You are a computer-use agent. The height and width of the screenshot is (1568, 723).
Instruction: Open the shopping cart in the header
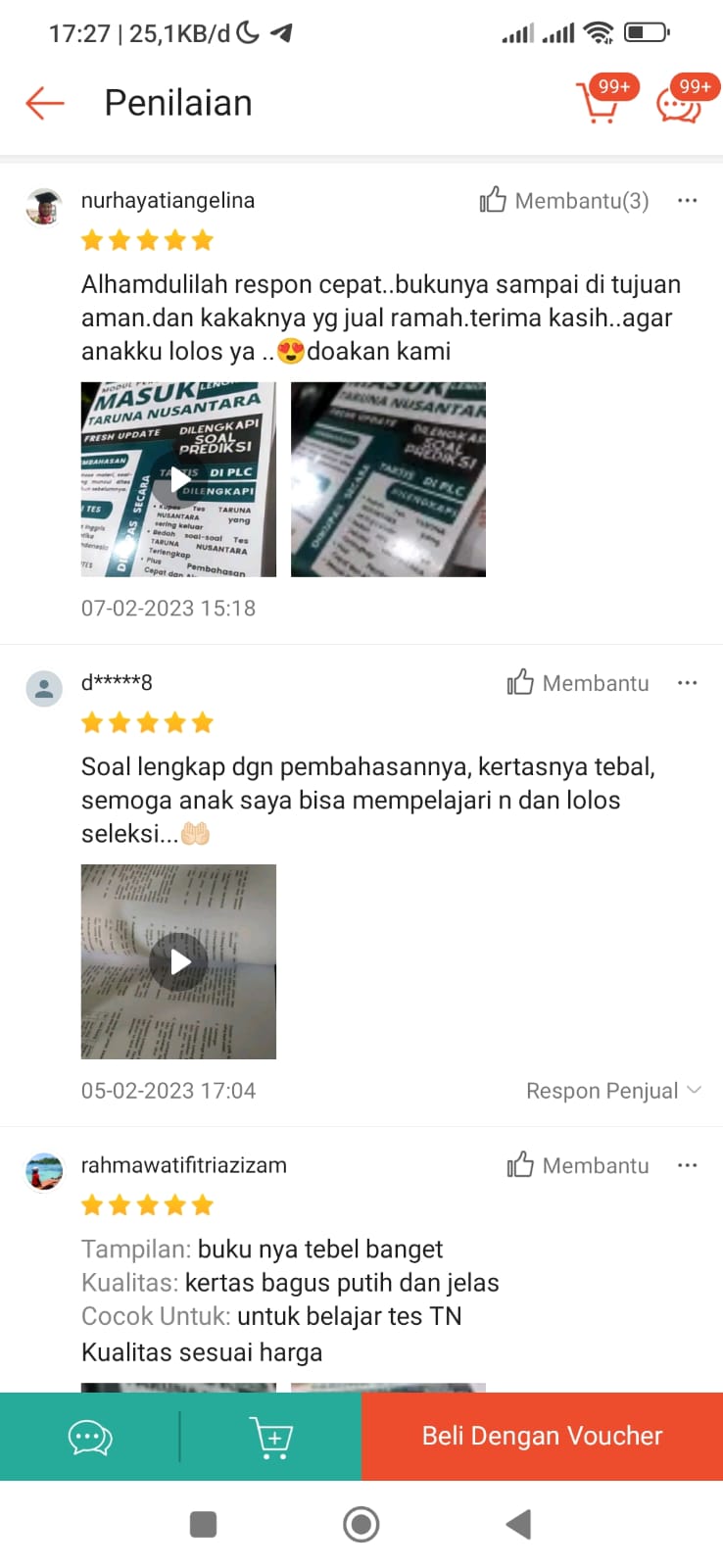pos(600,101)
